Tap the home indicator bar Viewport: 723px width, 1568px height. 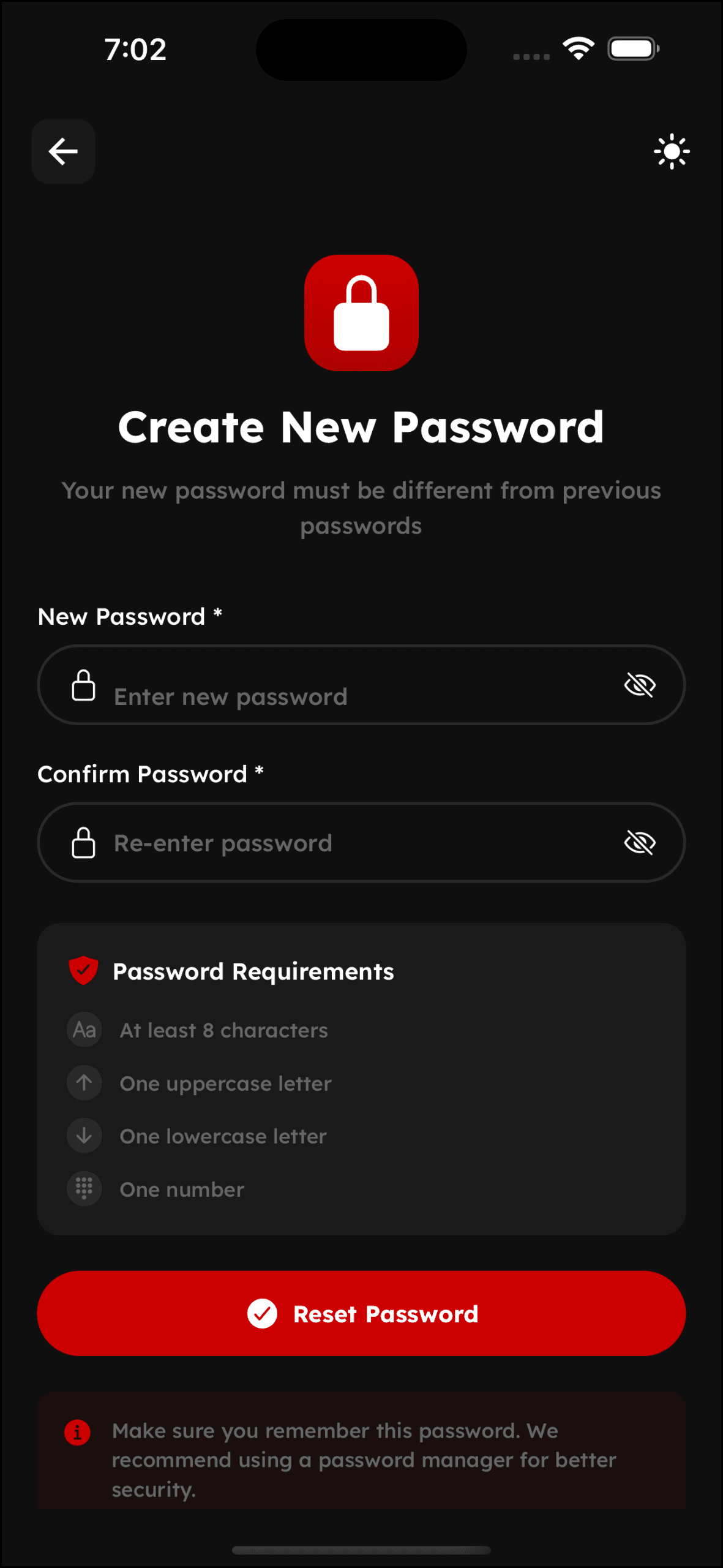[361, 1550]
